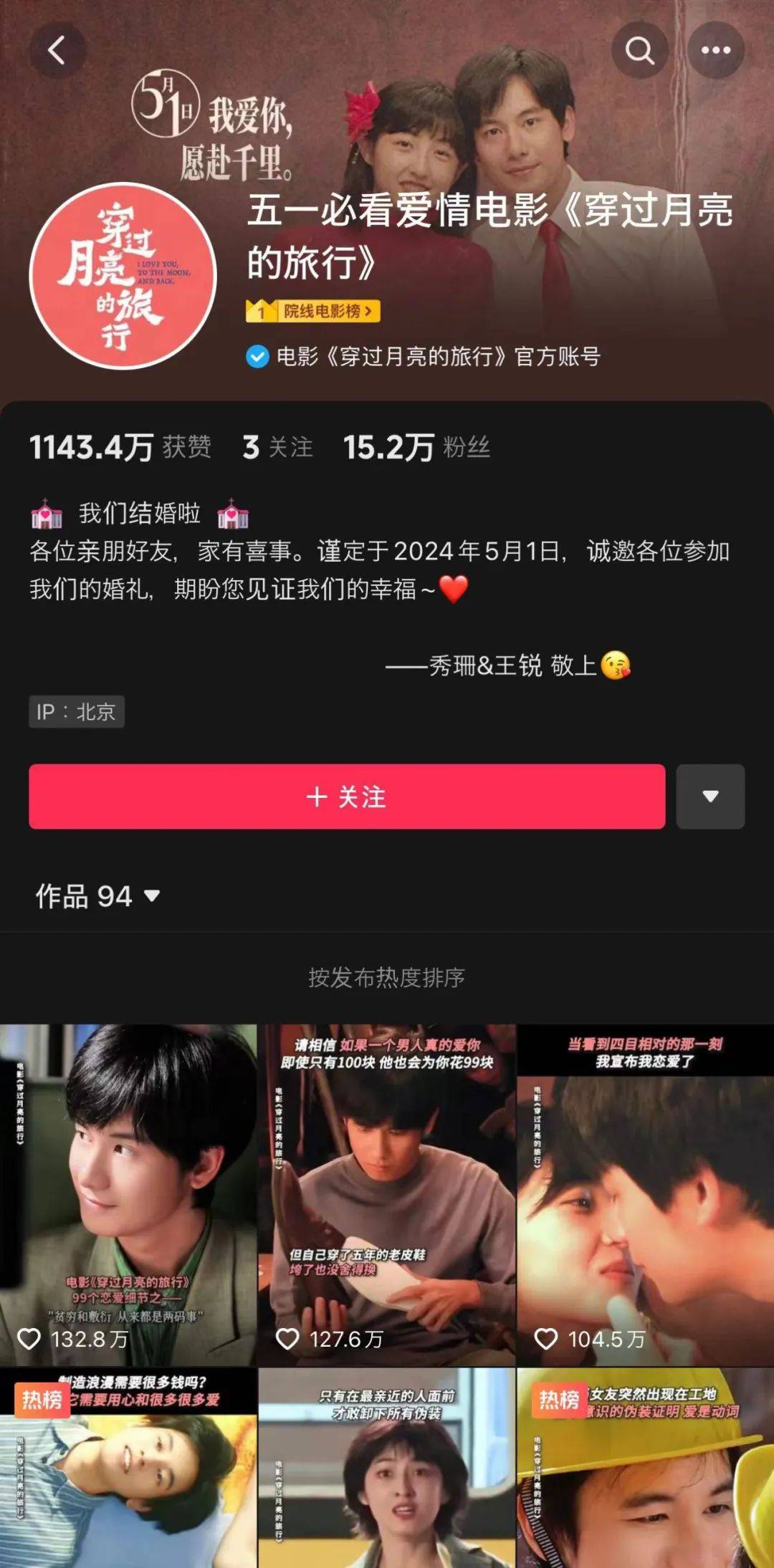View the 15.2万 粉丝 followers list
Screen dimensions: 774x1568
click(416, 448)
